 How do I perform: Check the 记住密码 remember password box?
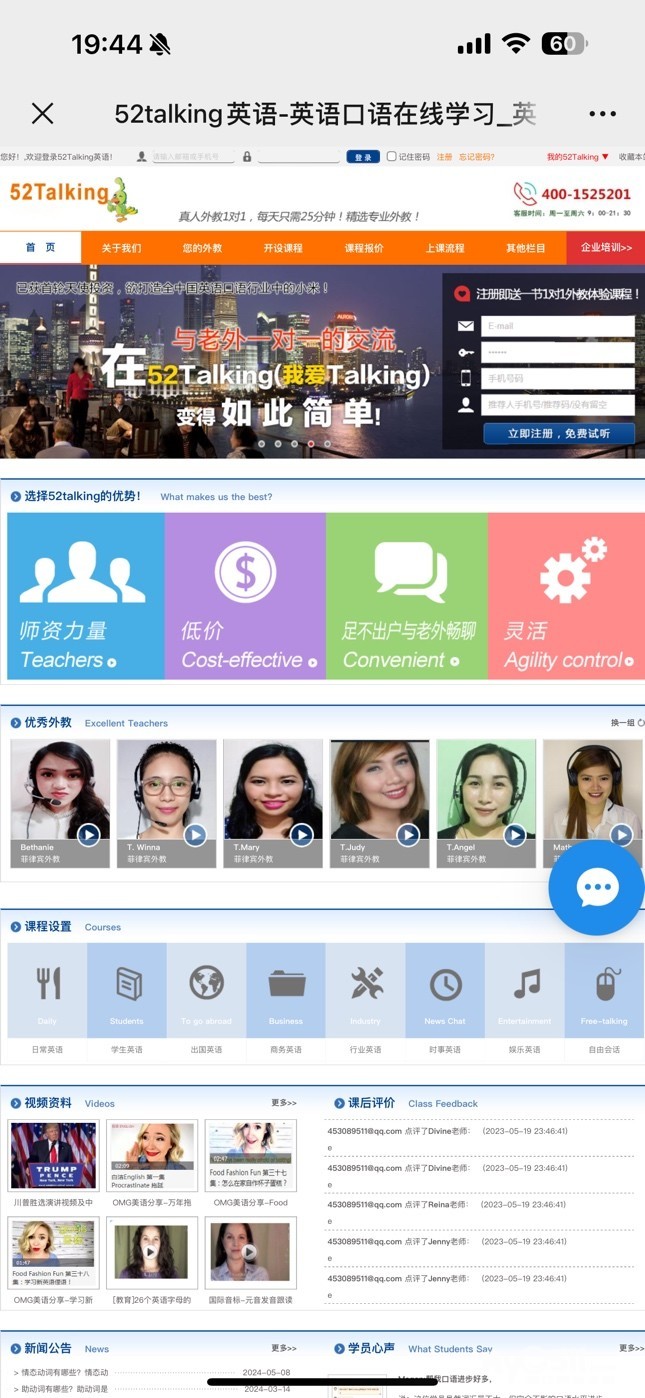(391, 157)
